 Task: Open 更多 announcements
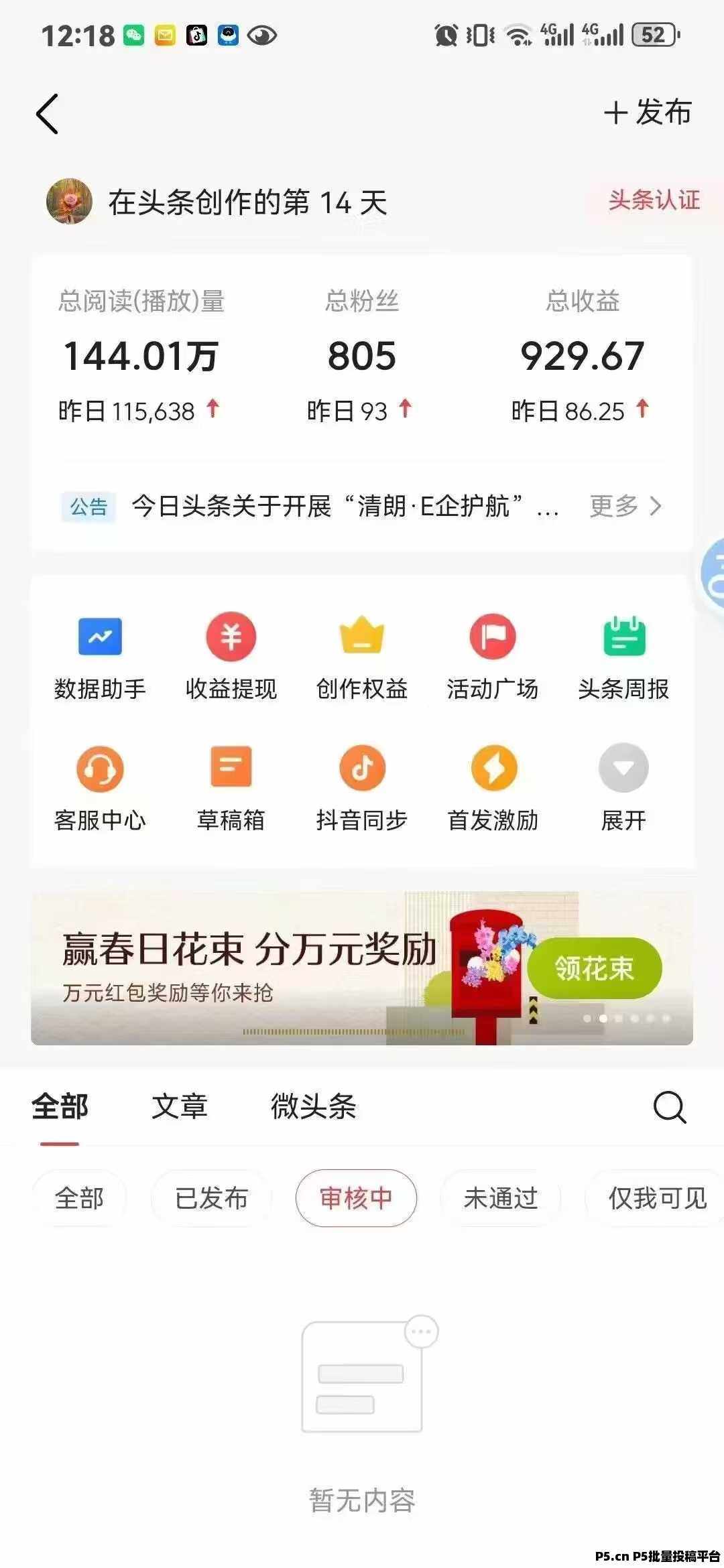pos(625,506)
